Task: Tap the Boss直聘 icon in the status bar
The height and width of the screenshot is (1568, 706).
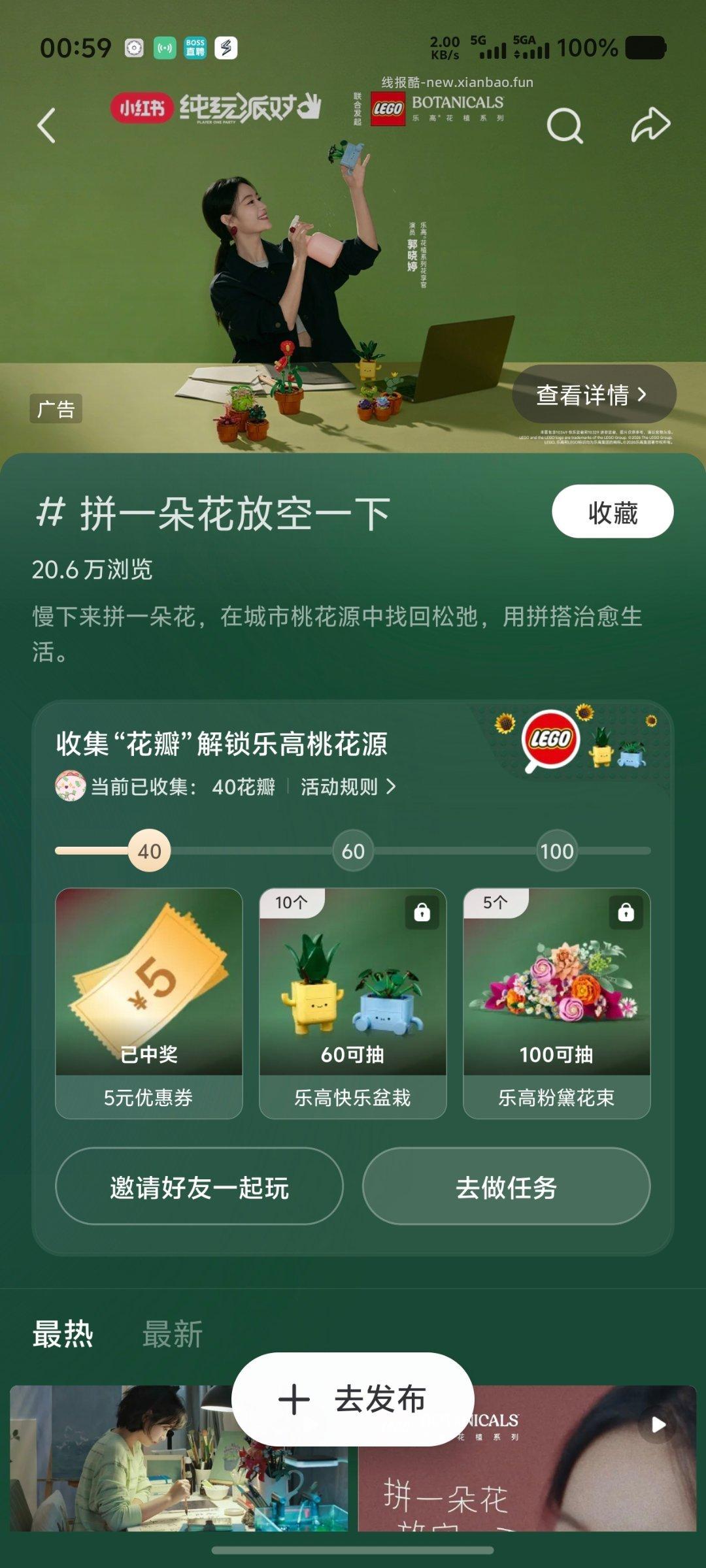Action: 193,47
